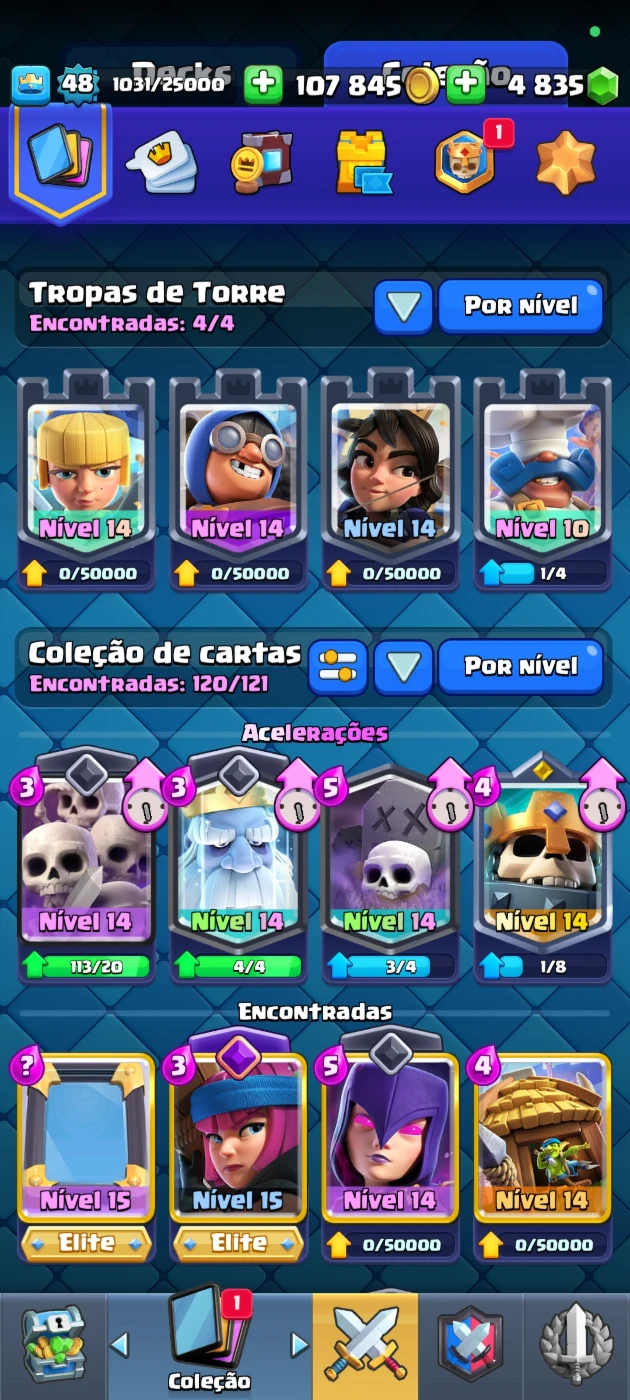Add more gold with the plus button
The height and width of the screenshot is (1400, 630).
(263, 85)
